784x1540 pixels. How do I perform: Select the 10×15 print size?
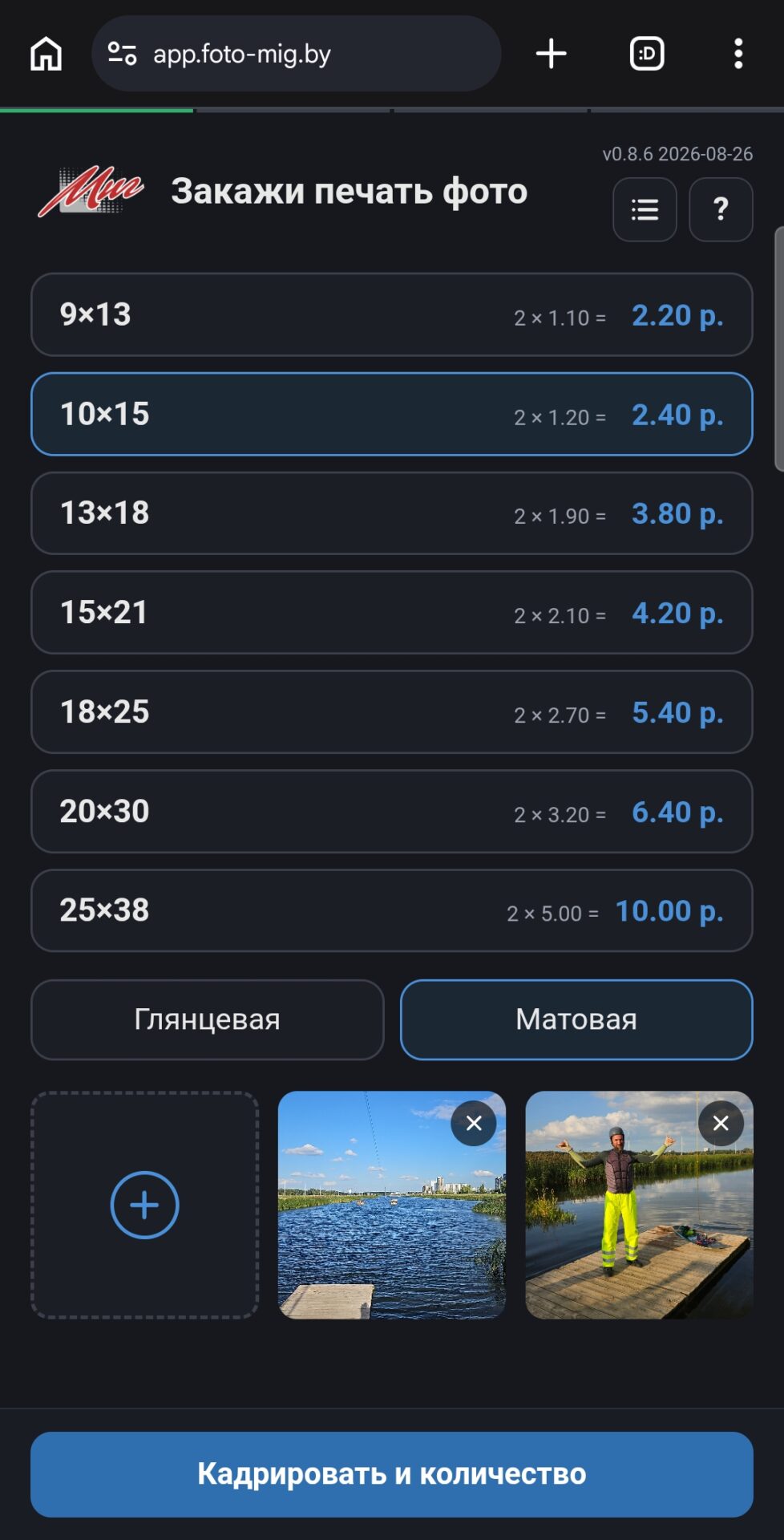392,414
